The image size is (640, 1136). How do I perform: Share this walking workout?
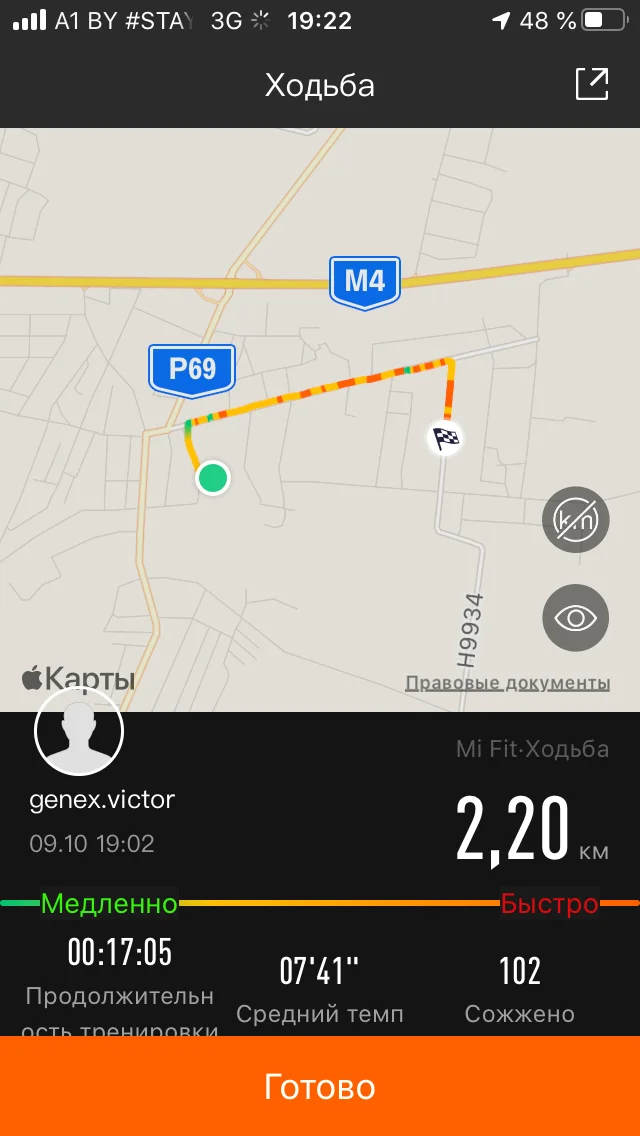pos(591,85)
